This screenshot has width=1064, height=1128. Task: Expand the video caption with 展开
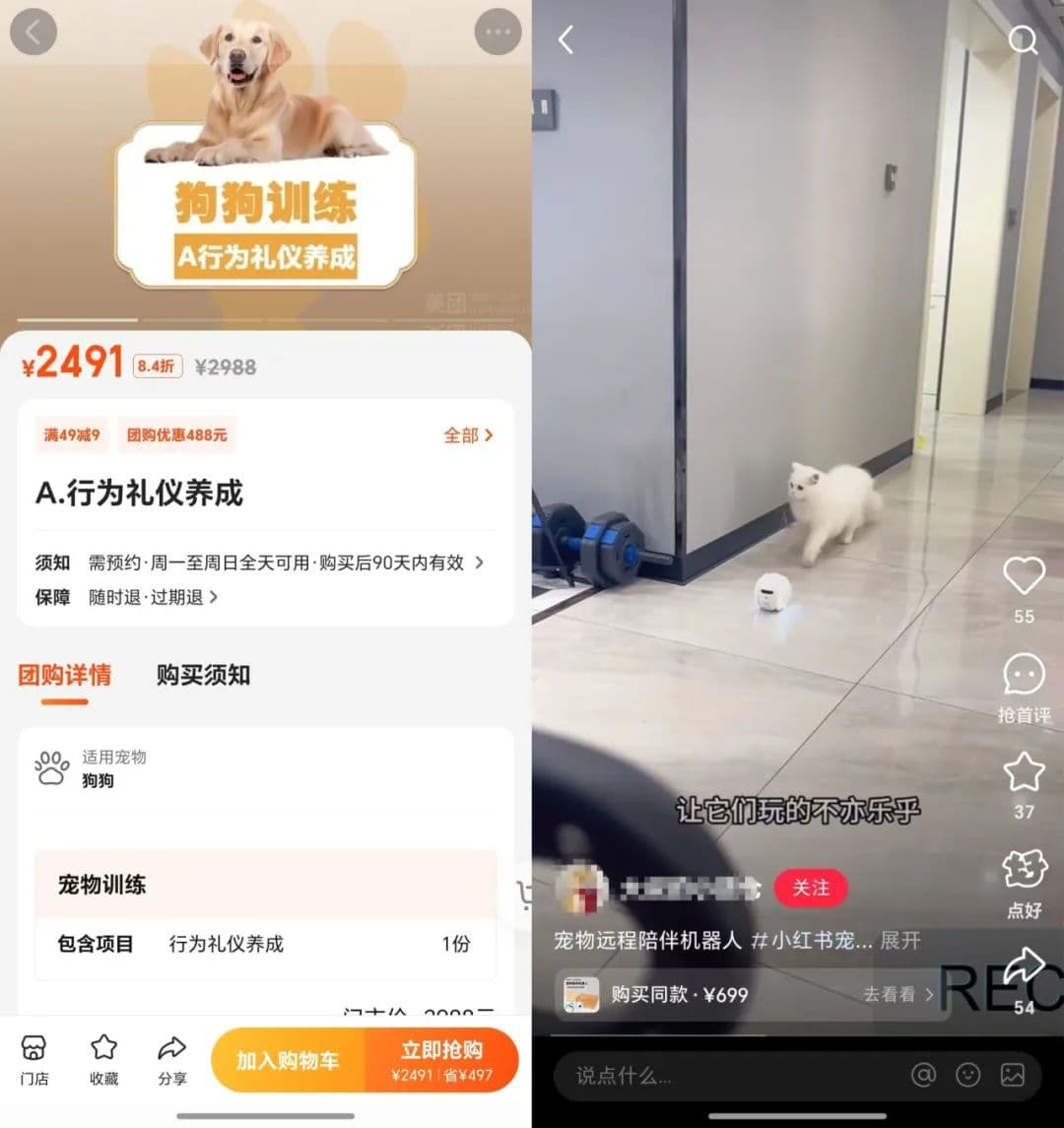pyautogui.click(x=900, y=941)
